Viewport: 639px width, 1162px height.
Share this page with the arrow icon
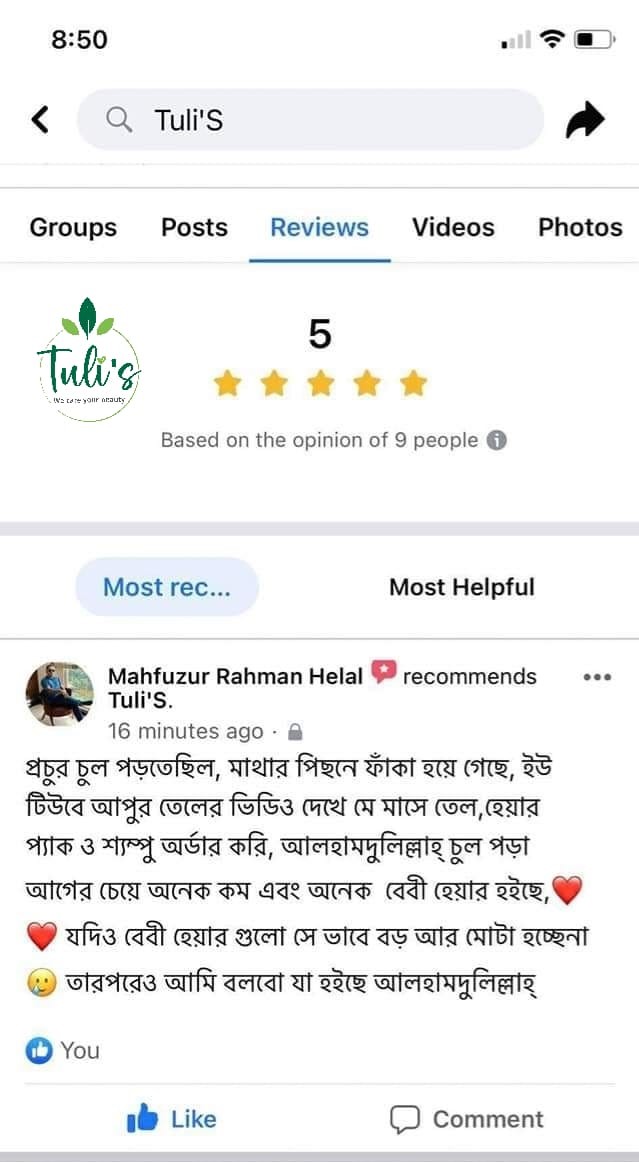pyautogui.click(x=585, y=121)
